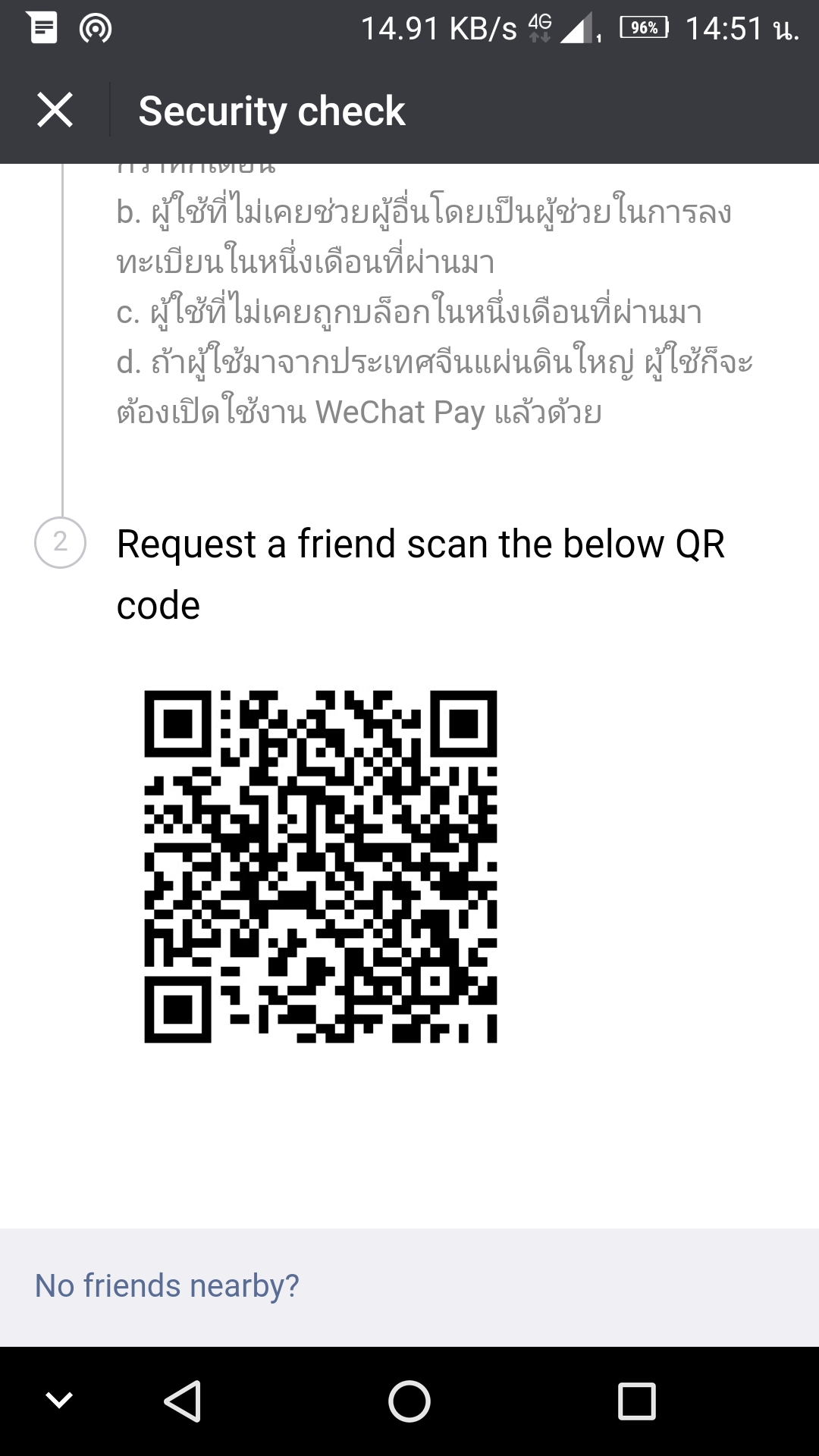Return to the home screen
Viewport: 819px width, 1456px height.
coord(409,1401)
